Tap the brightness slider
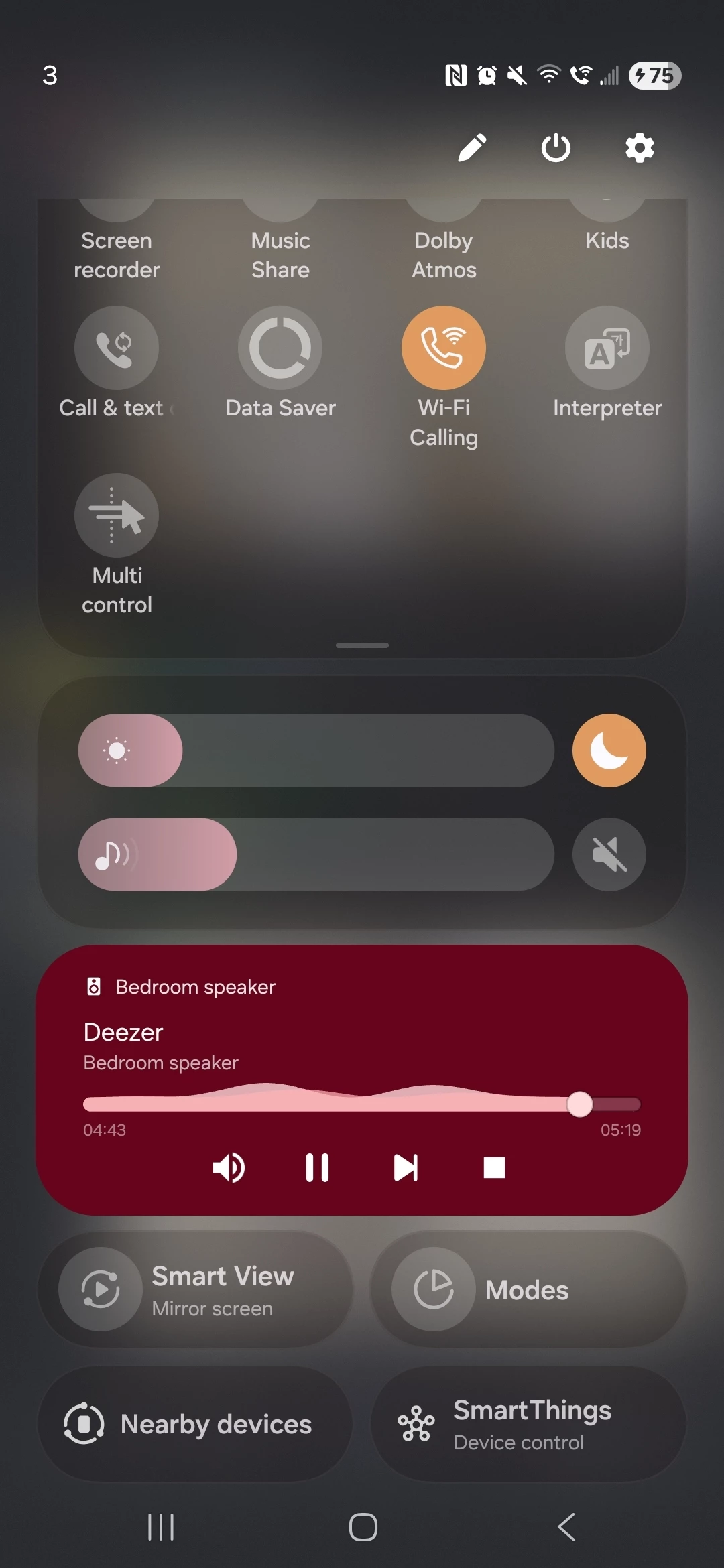 [x=316, y=750]
